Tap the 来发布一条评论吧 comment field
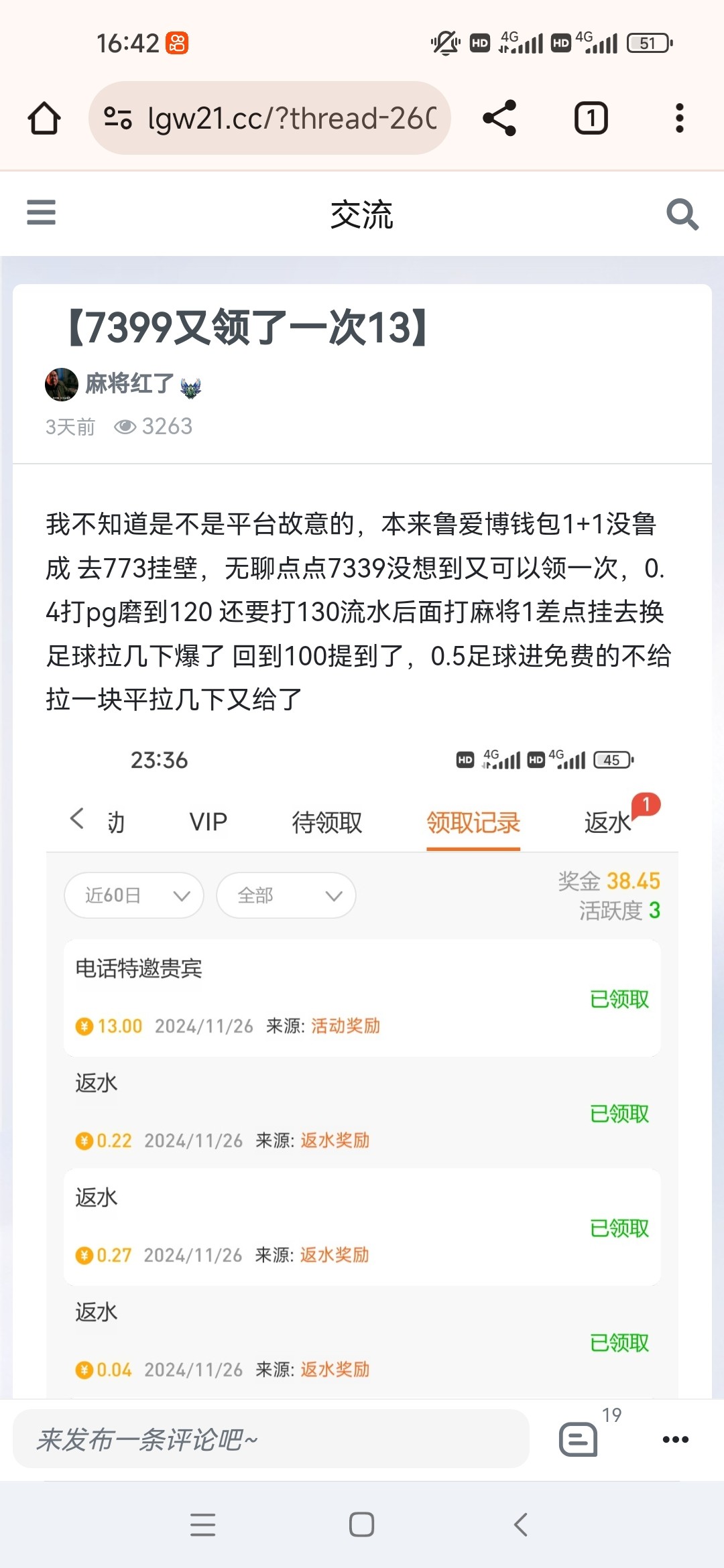 point(271,1439)
